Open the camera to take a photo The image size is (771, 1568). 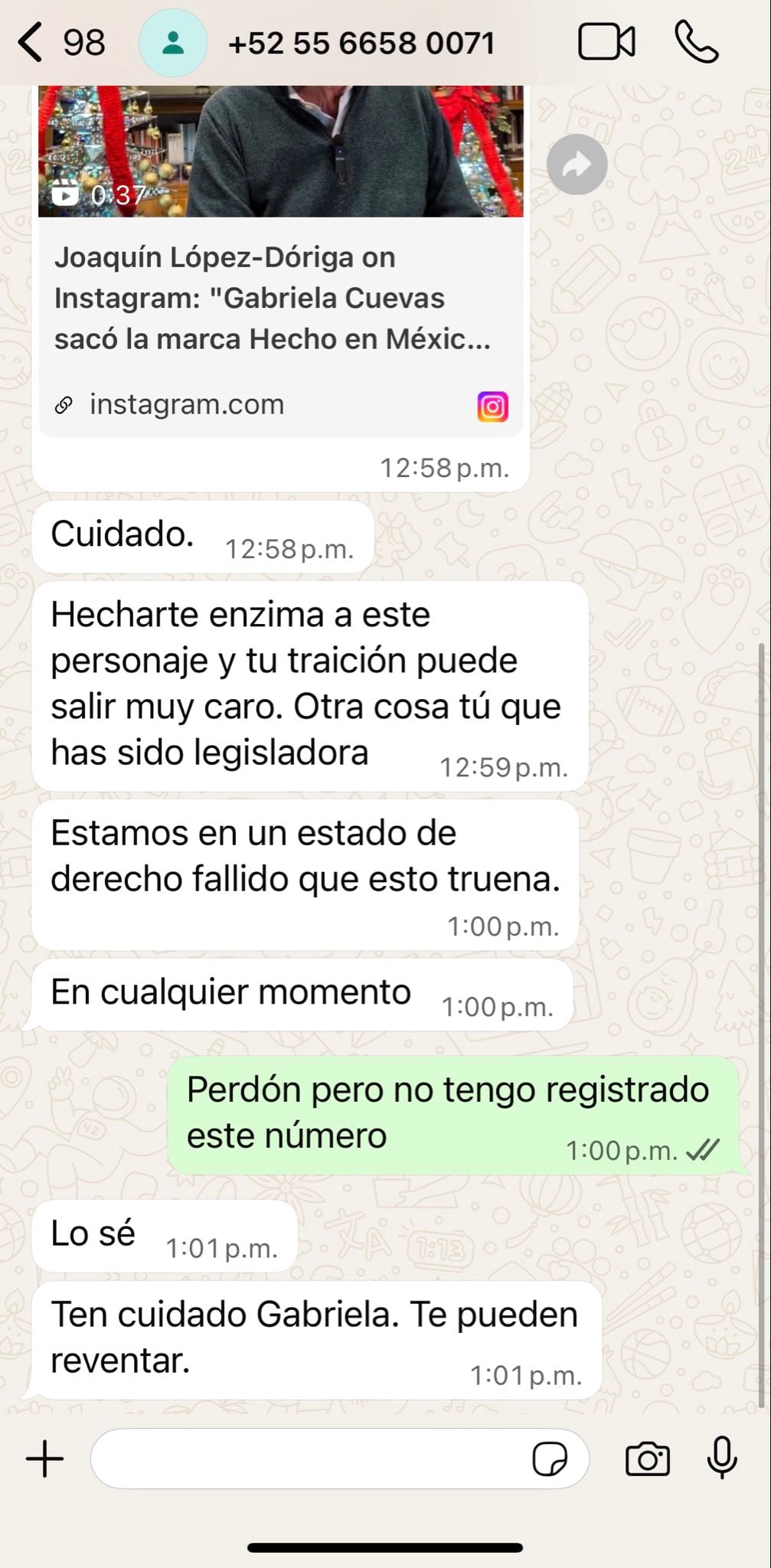(x=649, y=1459)
